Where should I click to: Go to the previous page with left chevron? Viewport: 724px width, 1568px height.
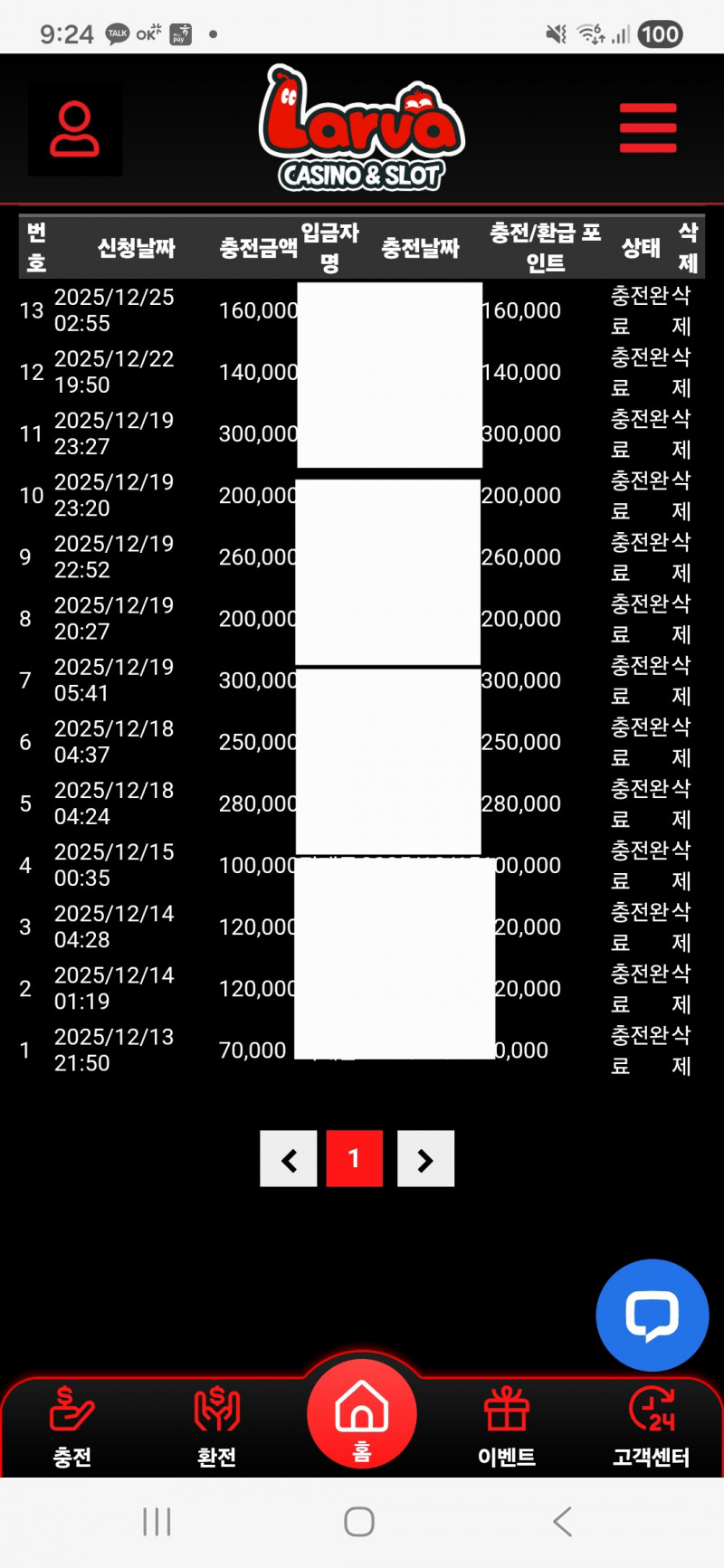[289, 1159]
